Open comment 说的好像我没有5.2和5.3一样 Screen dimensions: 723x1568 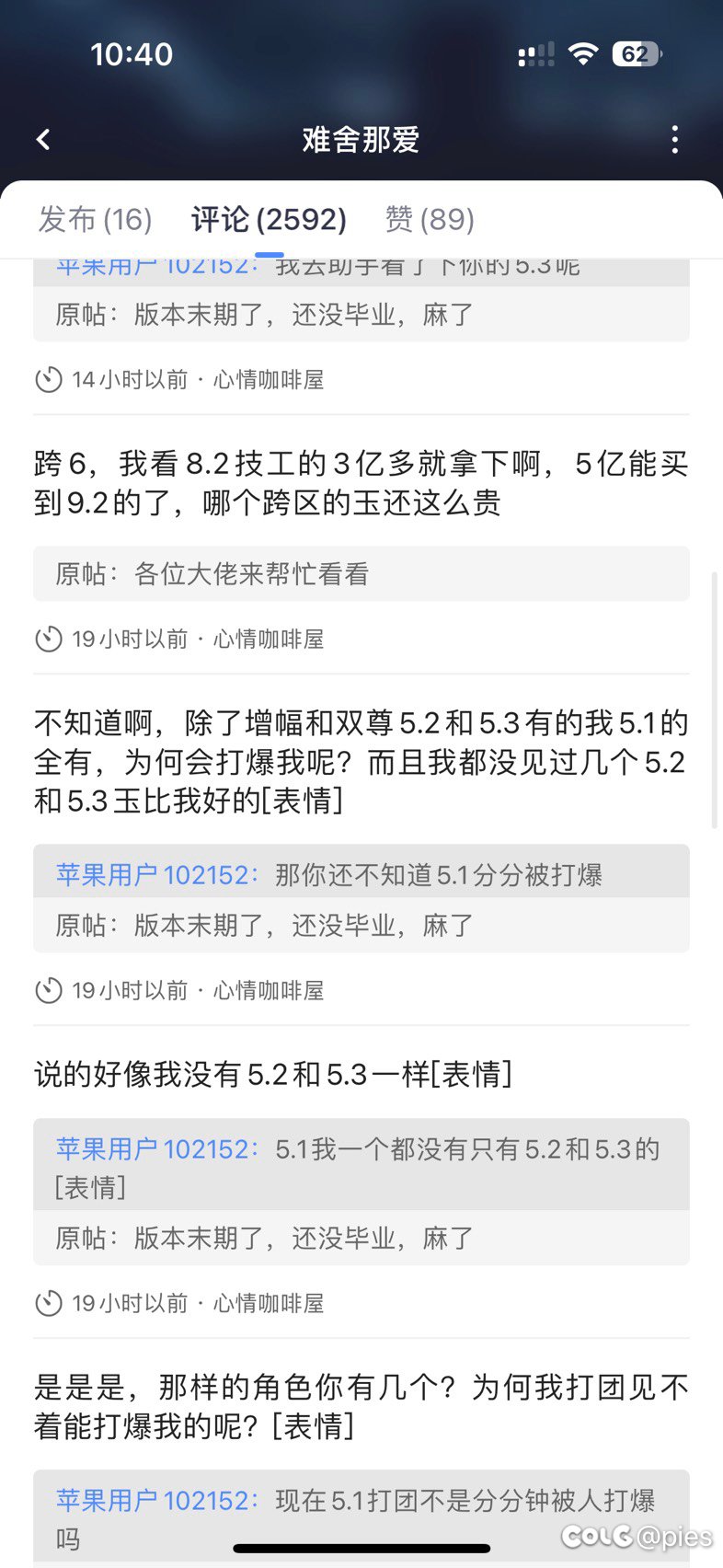point(273,1074)
